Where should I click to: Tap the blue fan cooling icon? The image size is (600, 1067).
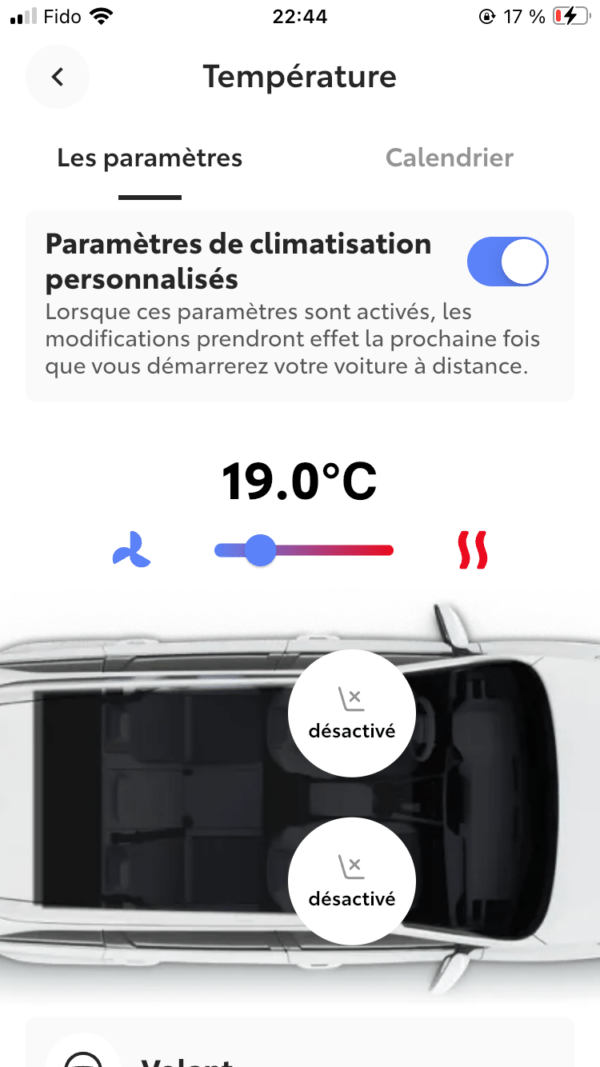click(132, 550)
